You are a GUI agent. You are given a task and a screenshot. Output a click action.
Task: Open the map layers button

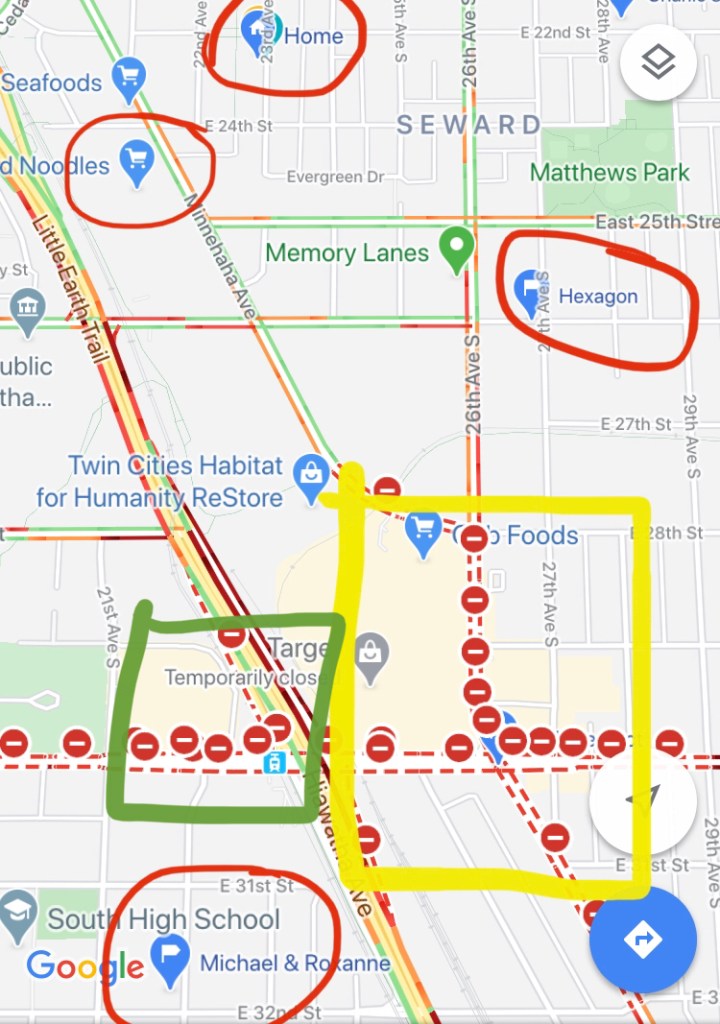pyautogui.click(x=658, y=62)
